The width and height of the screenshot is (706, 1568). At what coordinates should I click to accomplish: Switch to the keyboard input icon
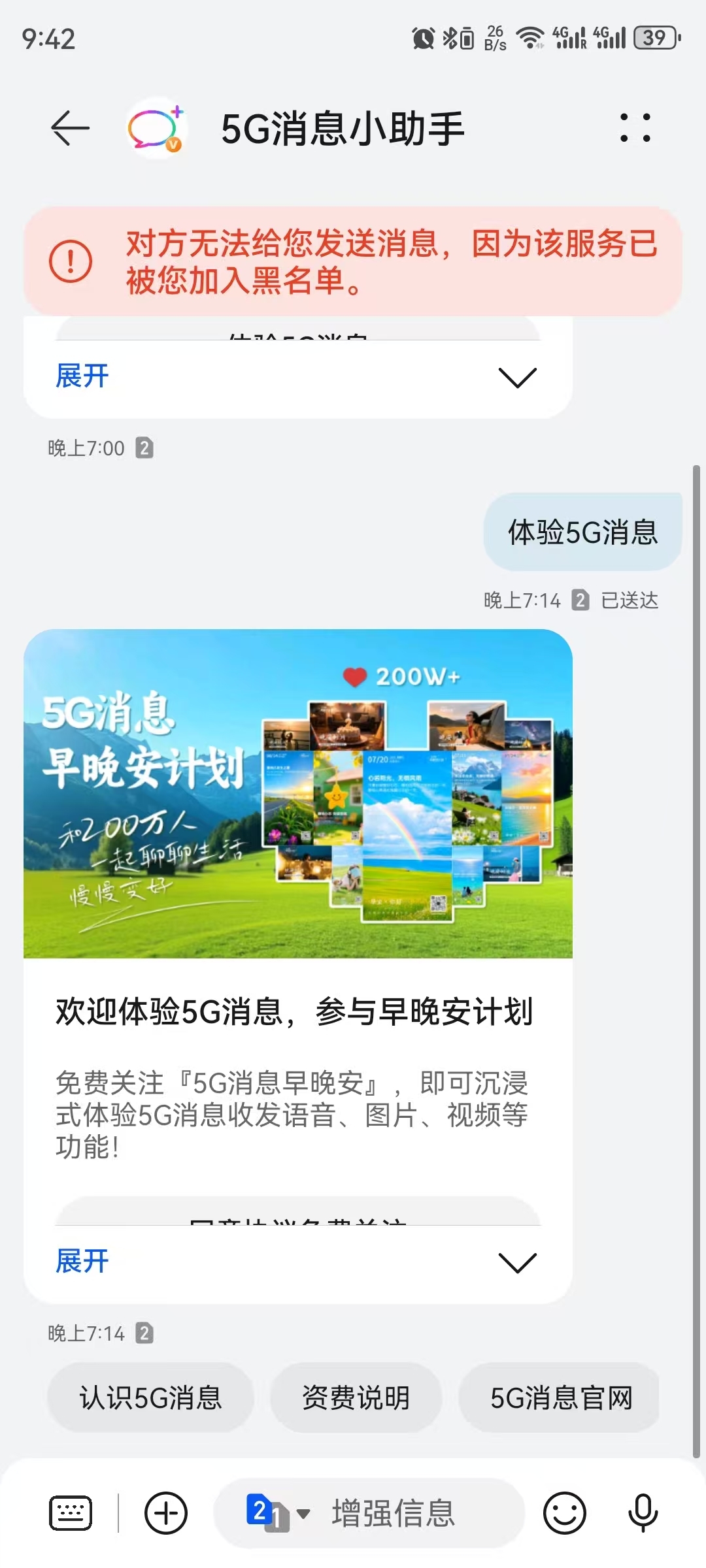[x=71, y=1512]
